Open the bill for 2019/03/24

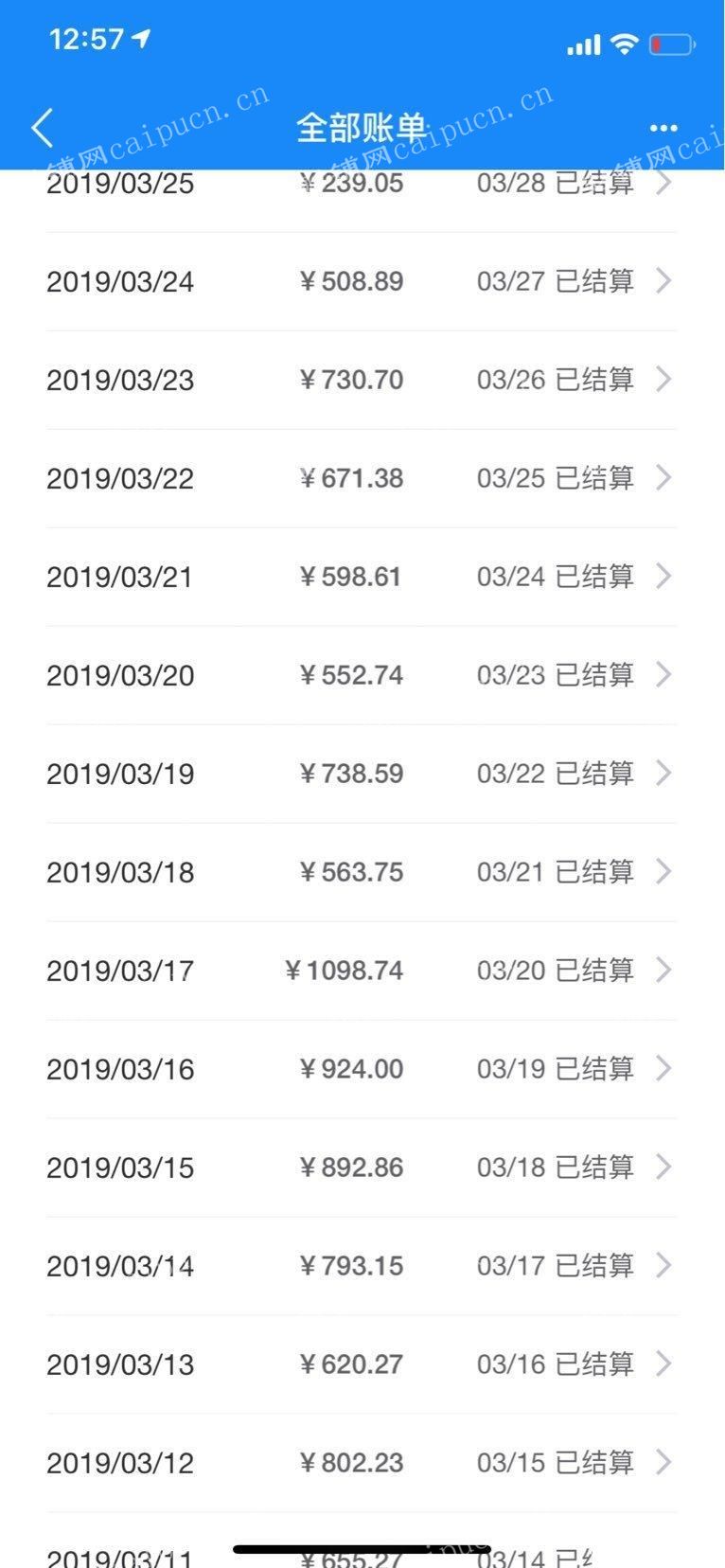coord(362,281)
